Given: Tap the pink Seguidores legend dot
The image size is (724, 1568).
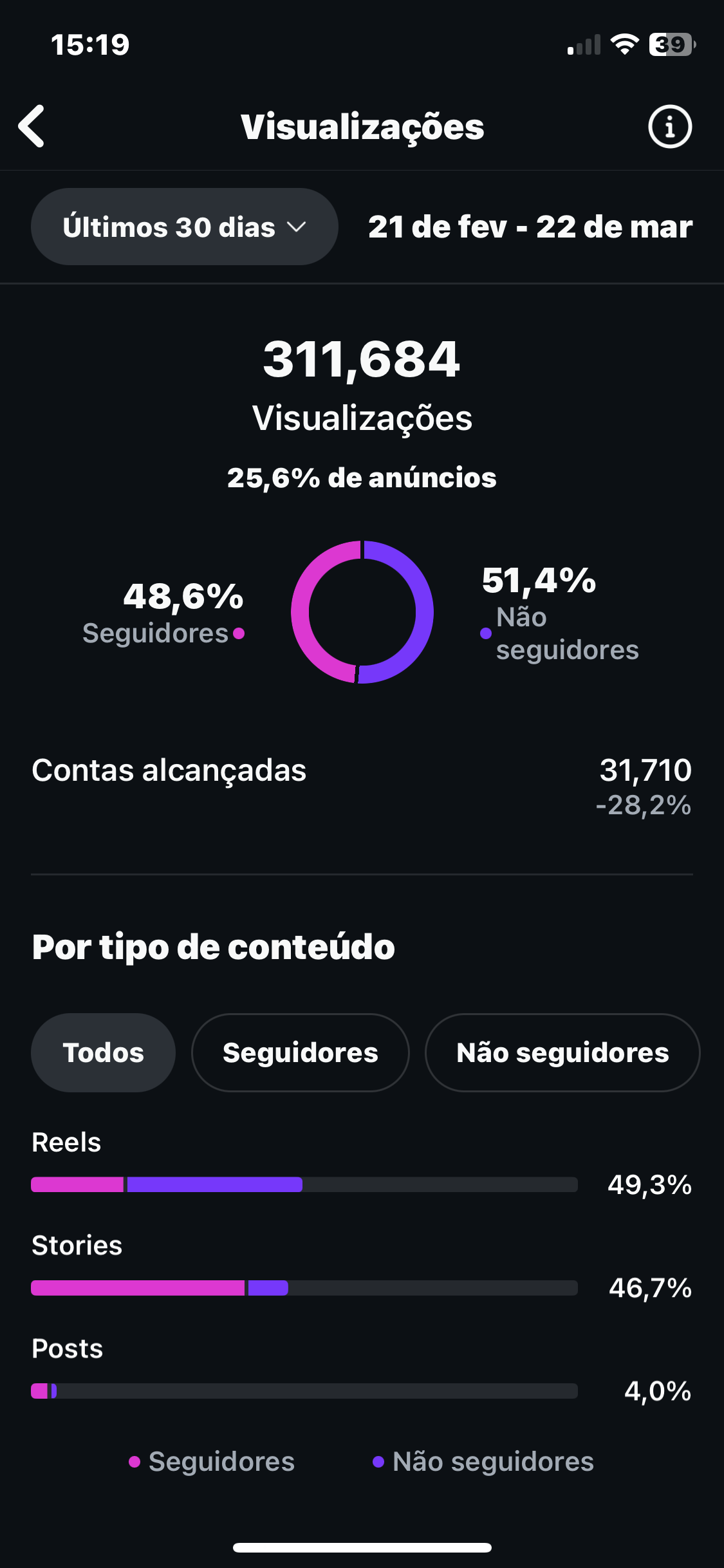Looking at the screenshot, I should (238, 634).
